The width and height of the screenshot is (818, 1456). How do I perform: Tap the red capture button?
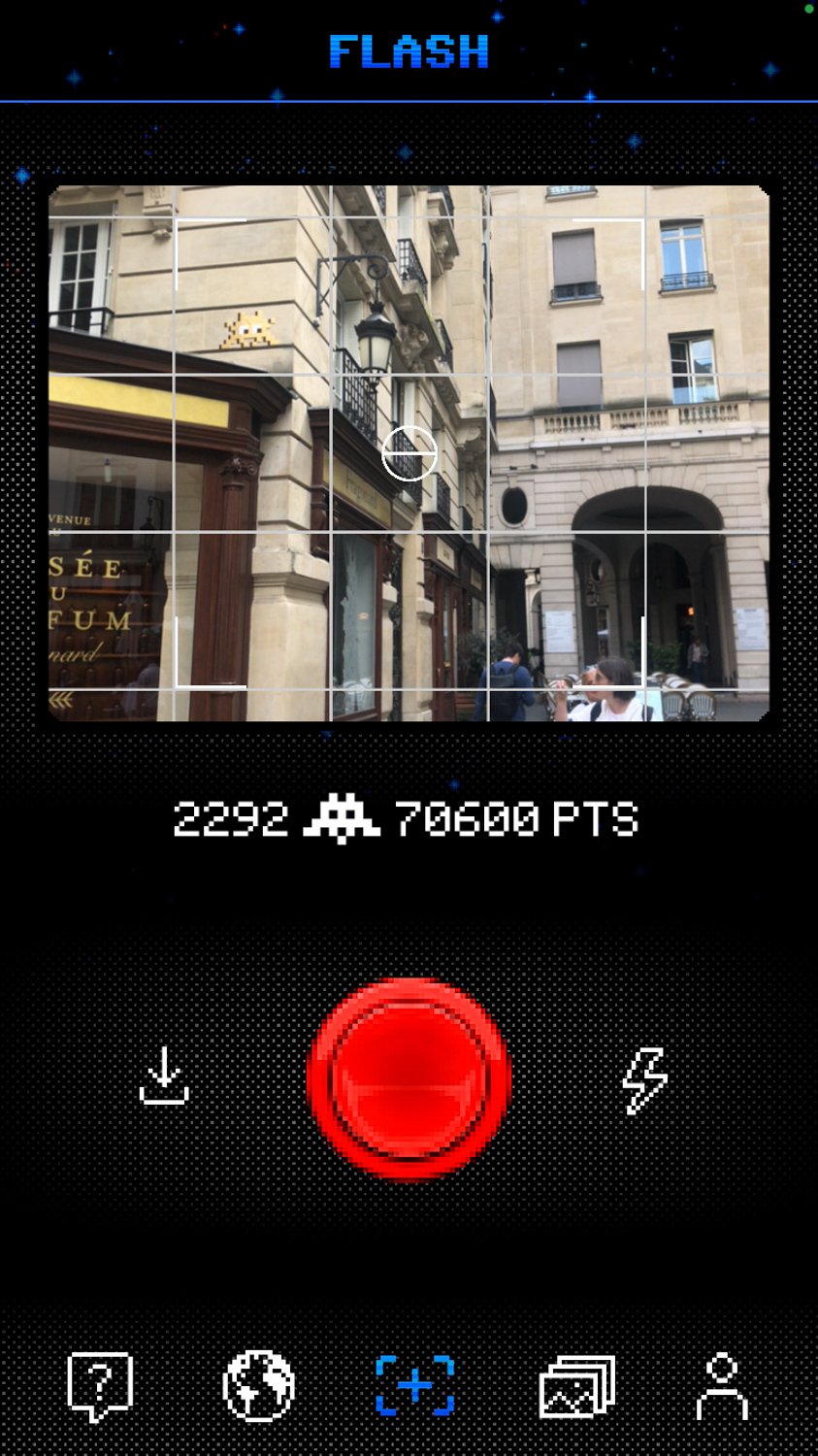coord(409,1079)
